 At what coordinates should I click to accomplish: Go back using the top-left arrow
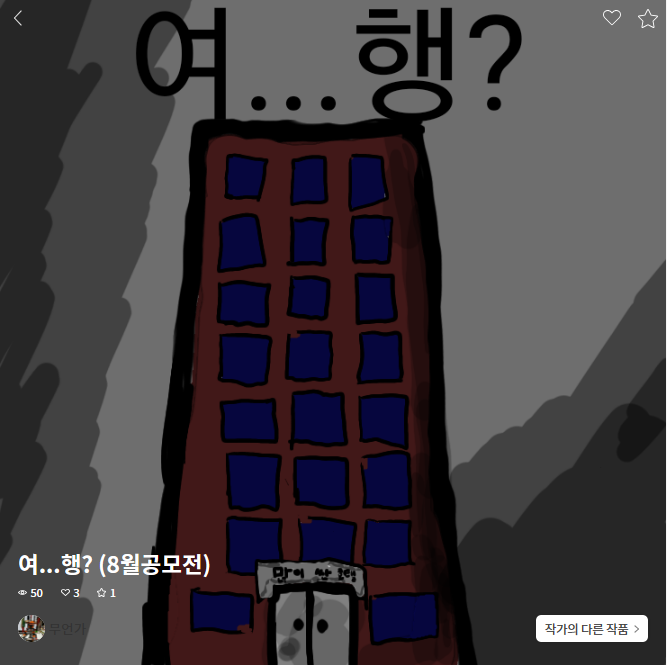point(18,18)
